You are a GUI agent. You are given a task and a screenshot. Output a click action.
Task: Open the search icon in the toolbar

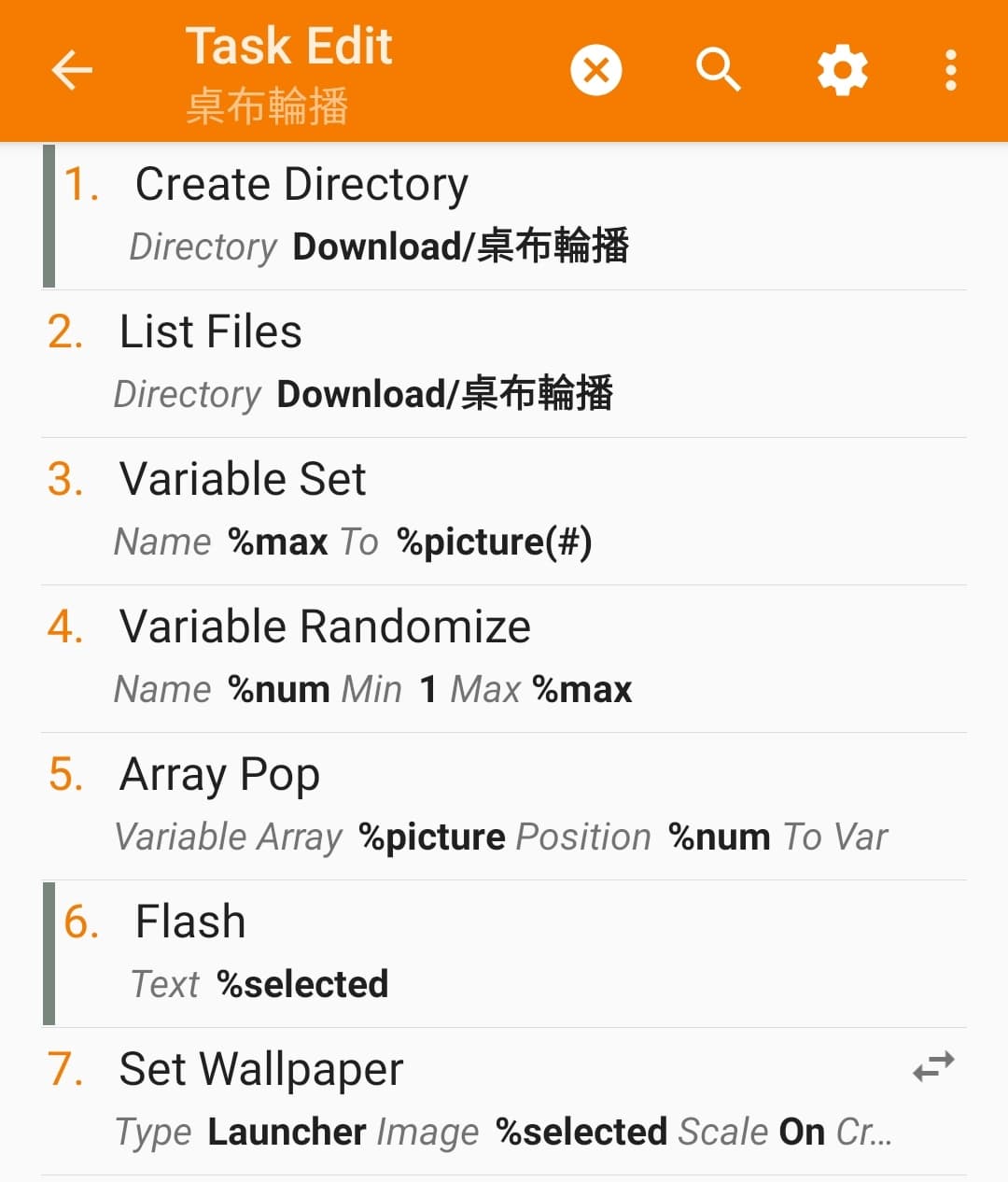point(718,70)
